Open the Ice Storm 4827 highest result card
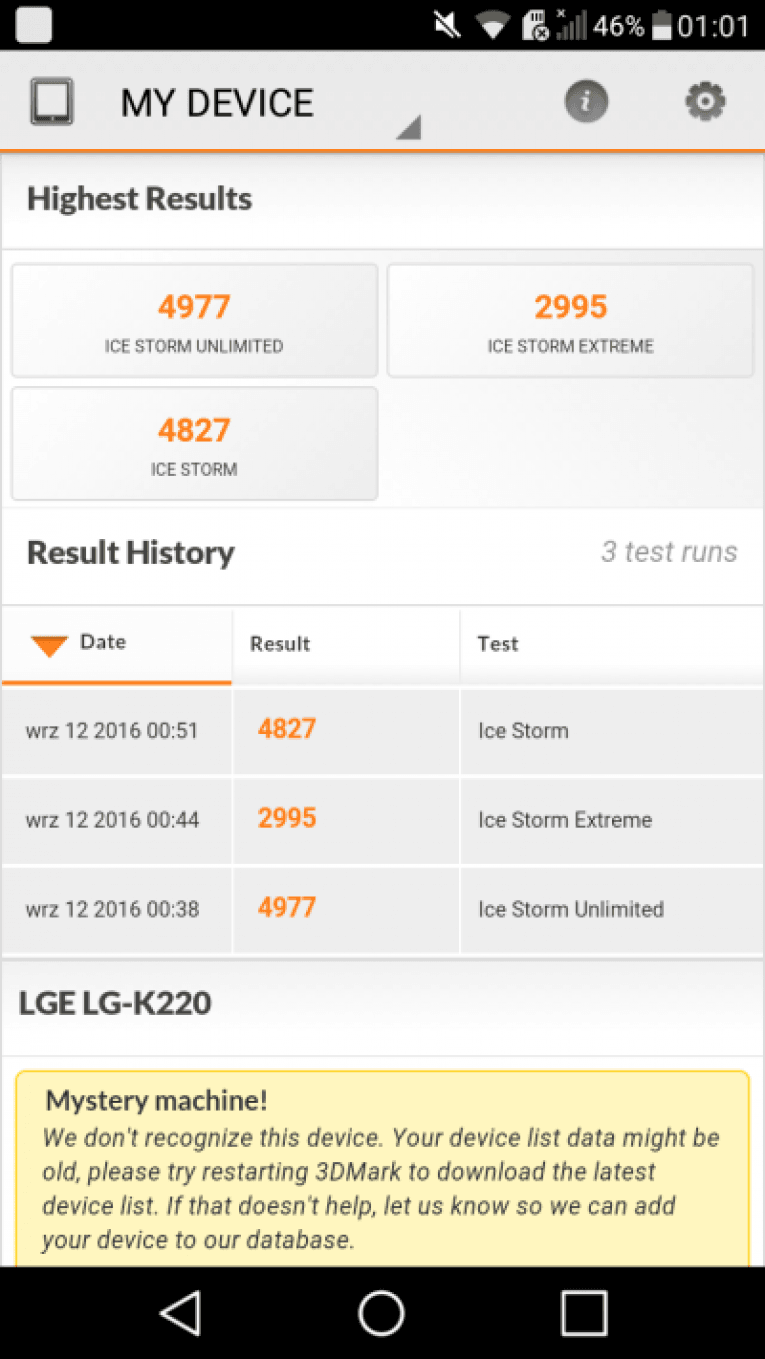 pyautogui.click(x=194, y=443)
